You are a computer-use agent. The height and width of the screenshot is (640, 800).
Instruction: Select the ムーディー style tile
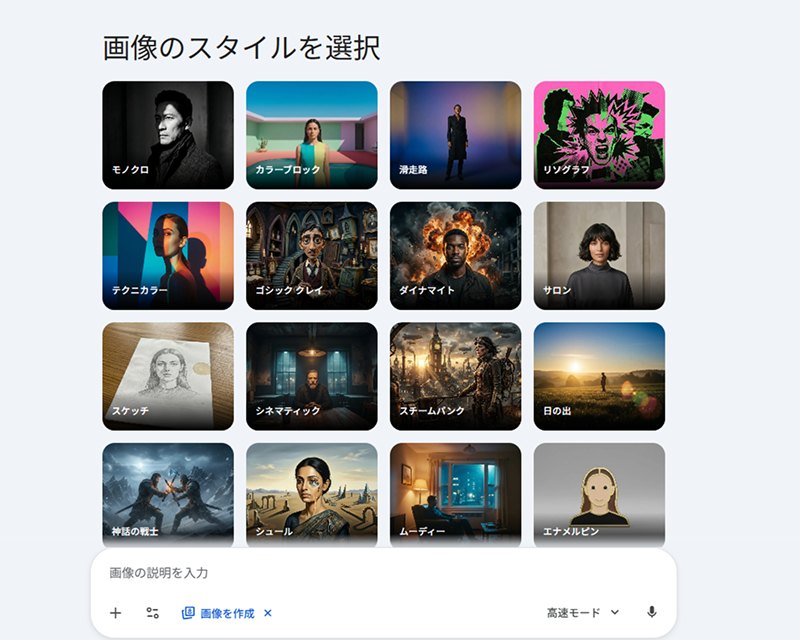click(455, 493)
